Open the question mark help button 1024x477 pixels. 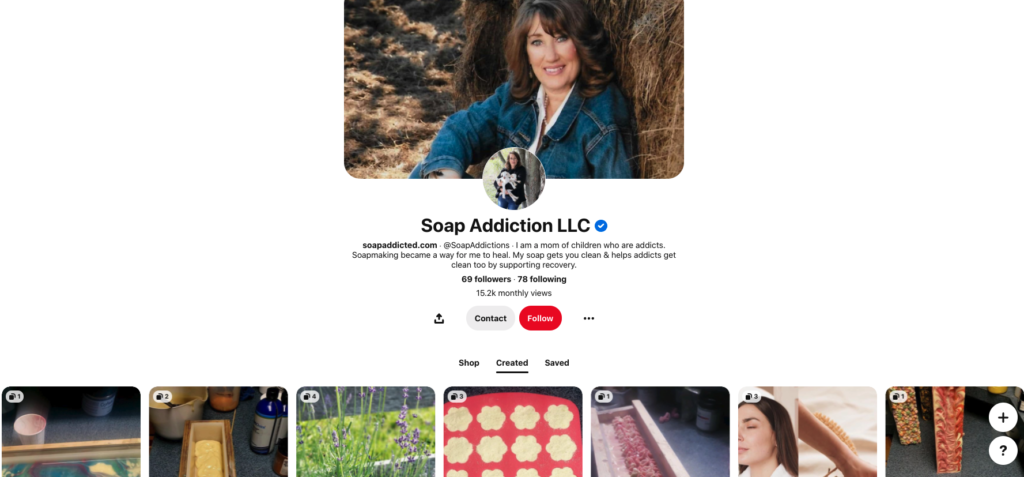1003,450
